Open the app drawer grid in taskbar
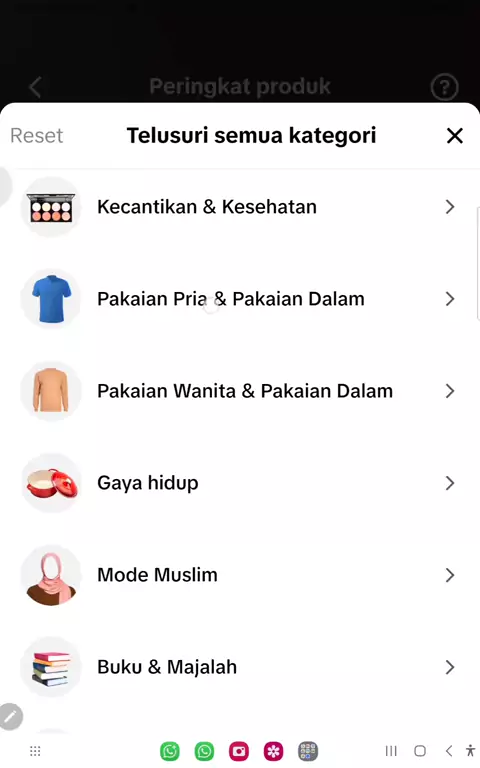The width and height of the screenshot is (480, 768). pyautogui.click(x=35, y=751)
